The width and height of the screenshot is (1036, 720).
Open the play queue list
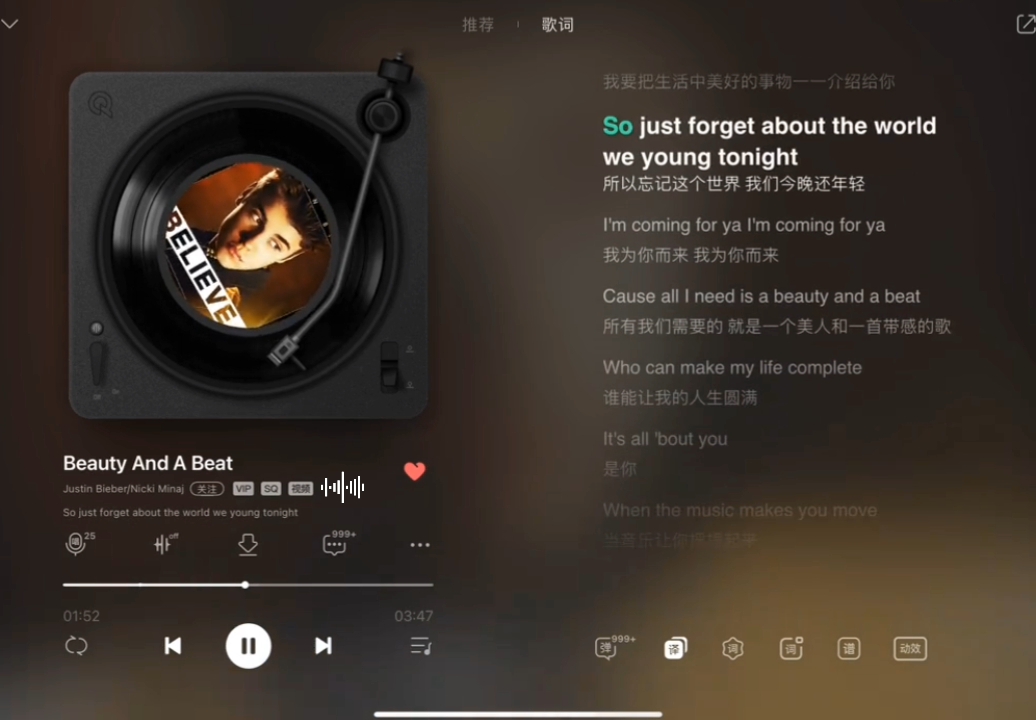[x=421, y=646]
